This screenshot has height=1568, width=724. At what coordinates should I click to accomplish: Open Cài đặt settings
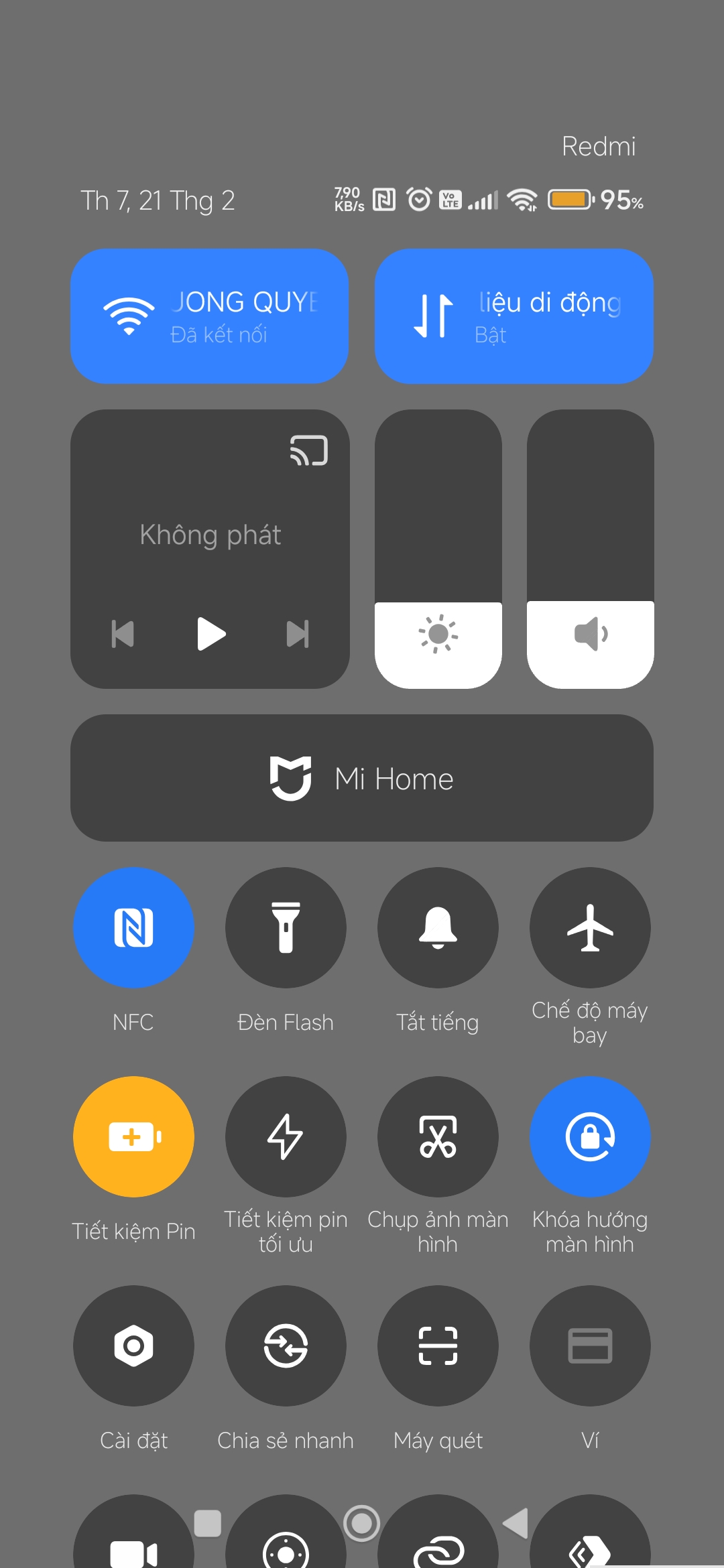pos(133,1346)
